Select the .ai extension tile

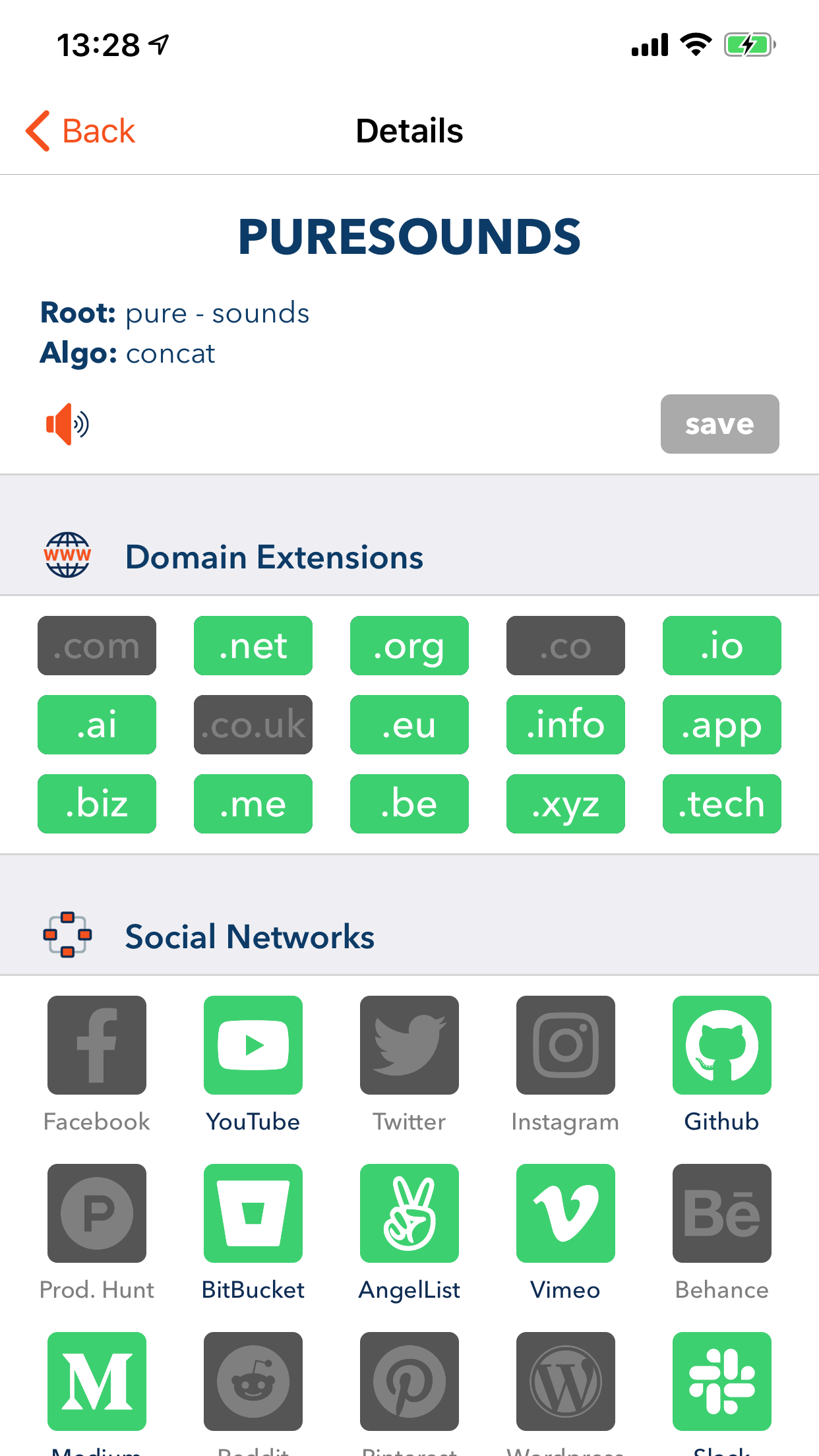tap(96, 725)
